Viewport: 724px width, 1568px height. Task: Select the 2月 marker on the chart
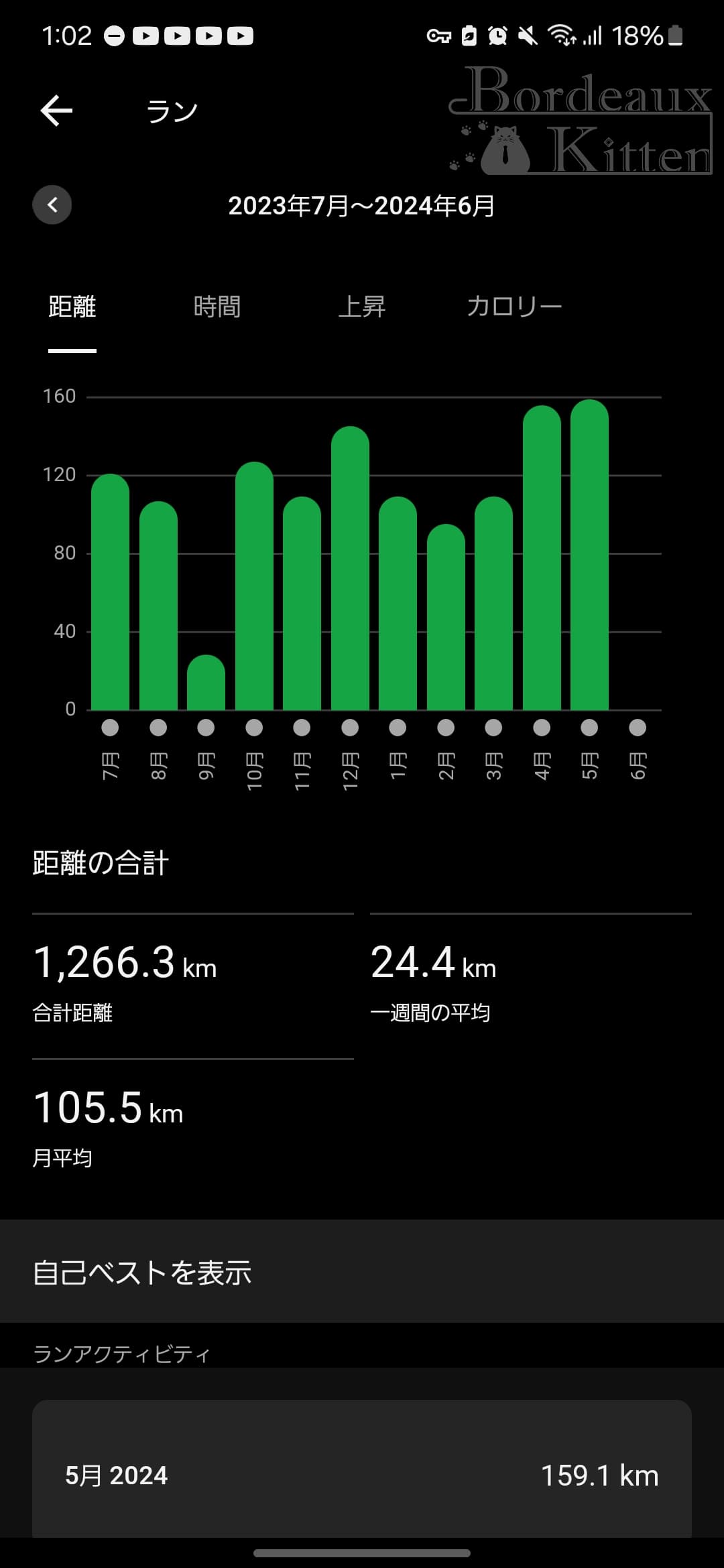click(x=446, y=728)
